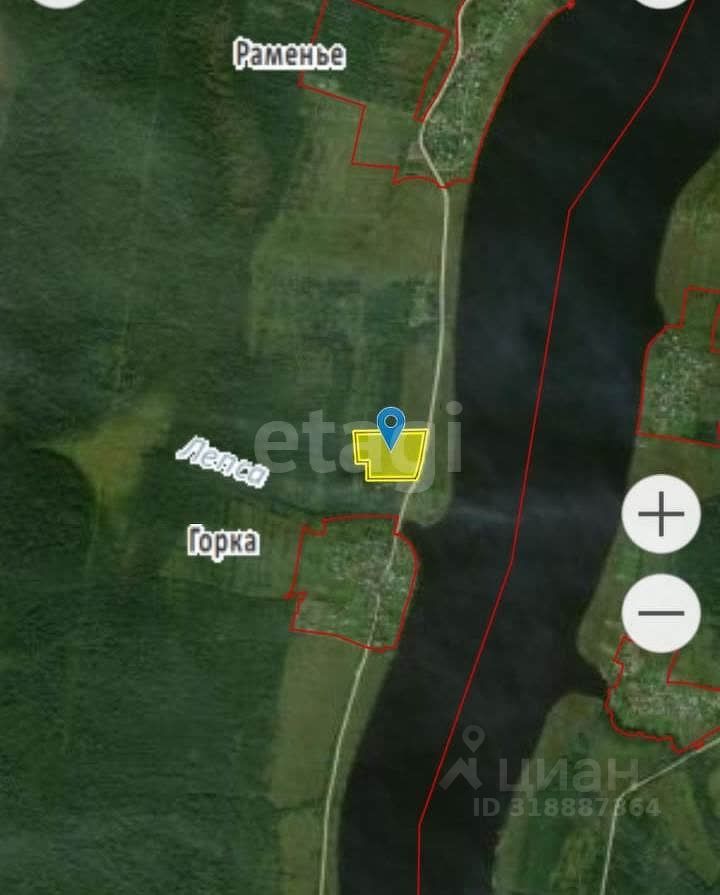720x895 pixels.
Task: Select the blue location pin on the plot
Action: (x=390, y=427)
